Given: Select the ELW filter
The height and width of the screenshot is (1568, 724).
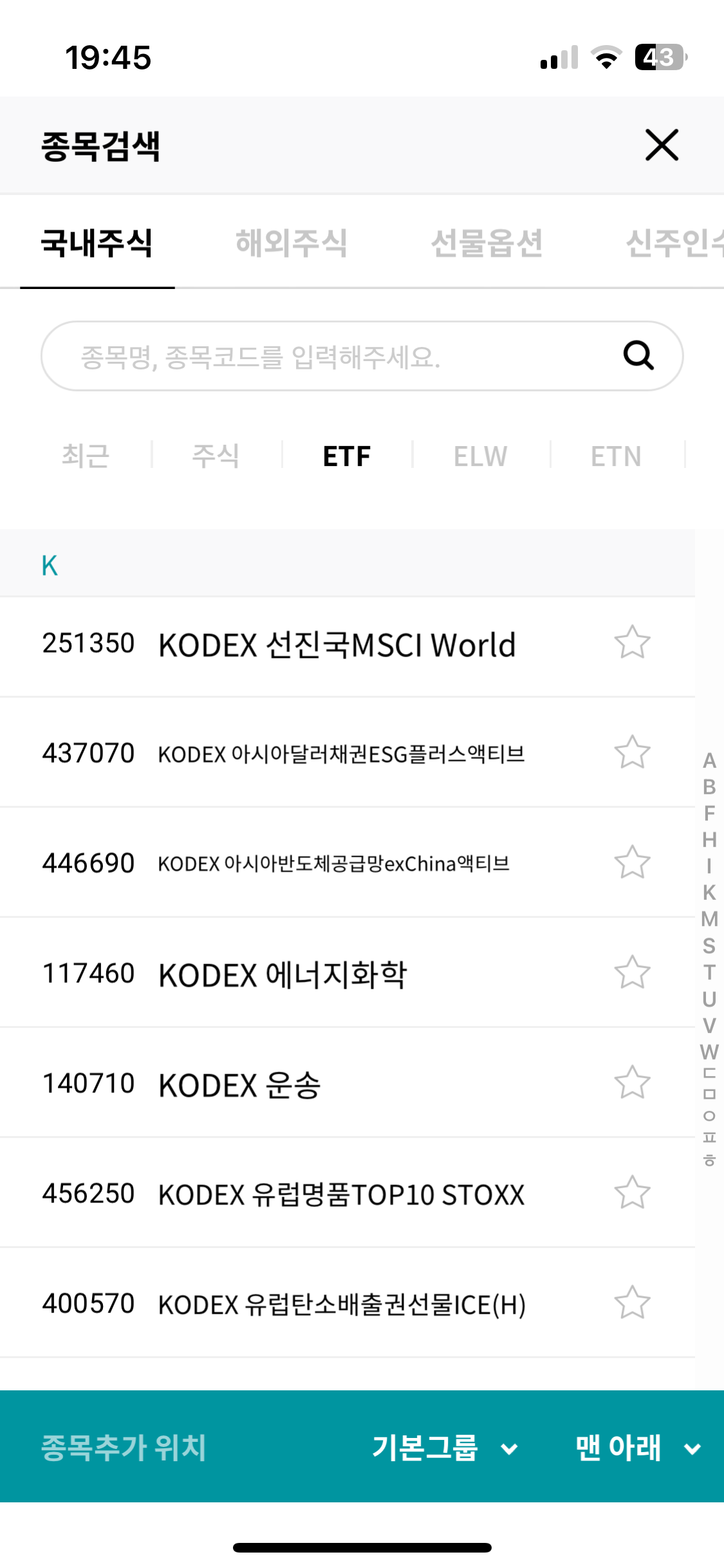Looking at the screenshot, I should point(479,456).
